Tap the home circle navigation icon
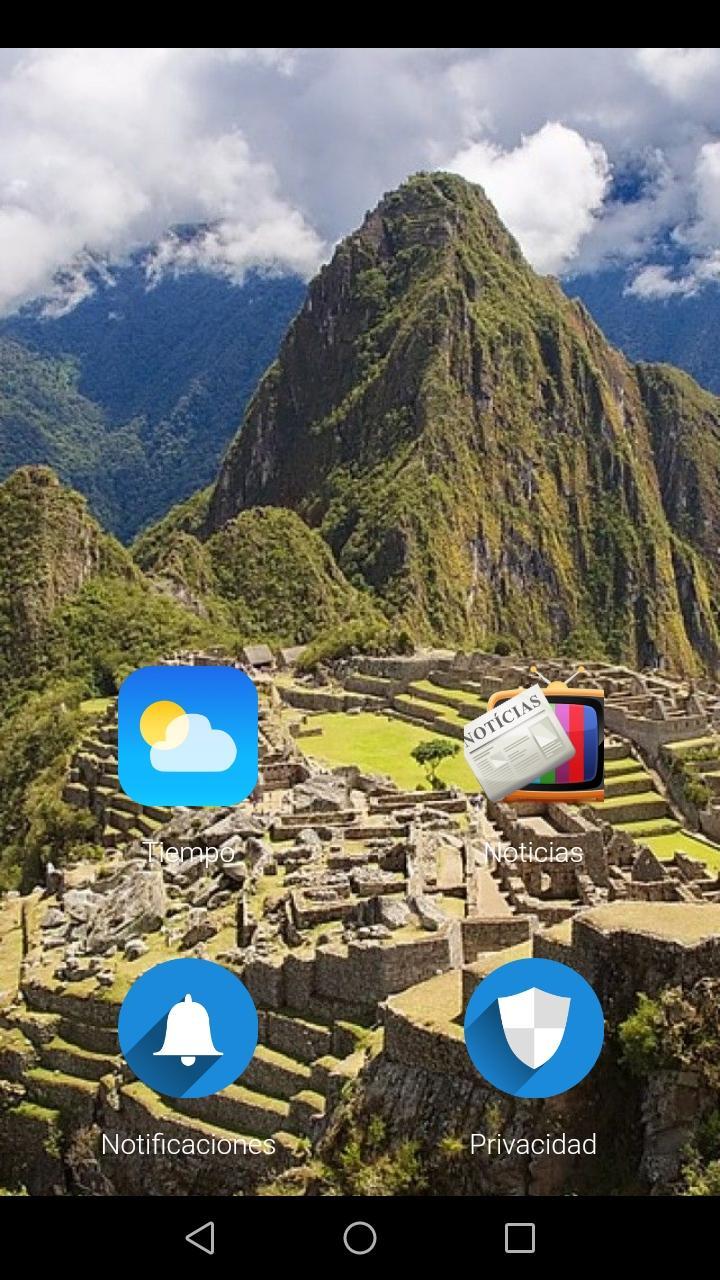The width and height of the screenshot is (720, 1280). [x=360, y=1238]
